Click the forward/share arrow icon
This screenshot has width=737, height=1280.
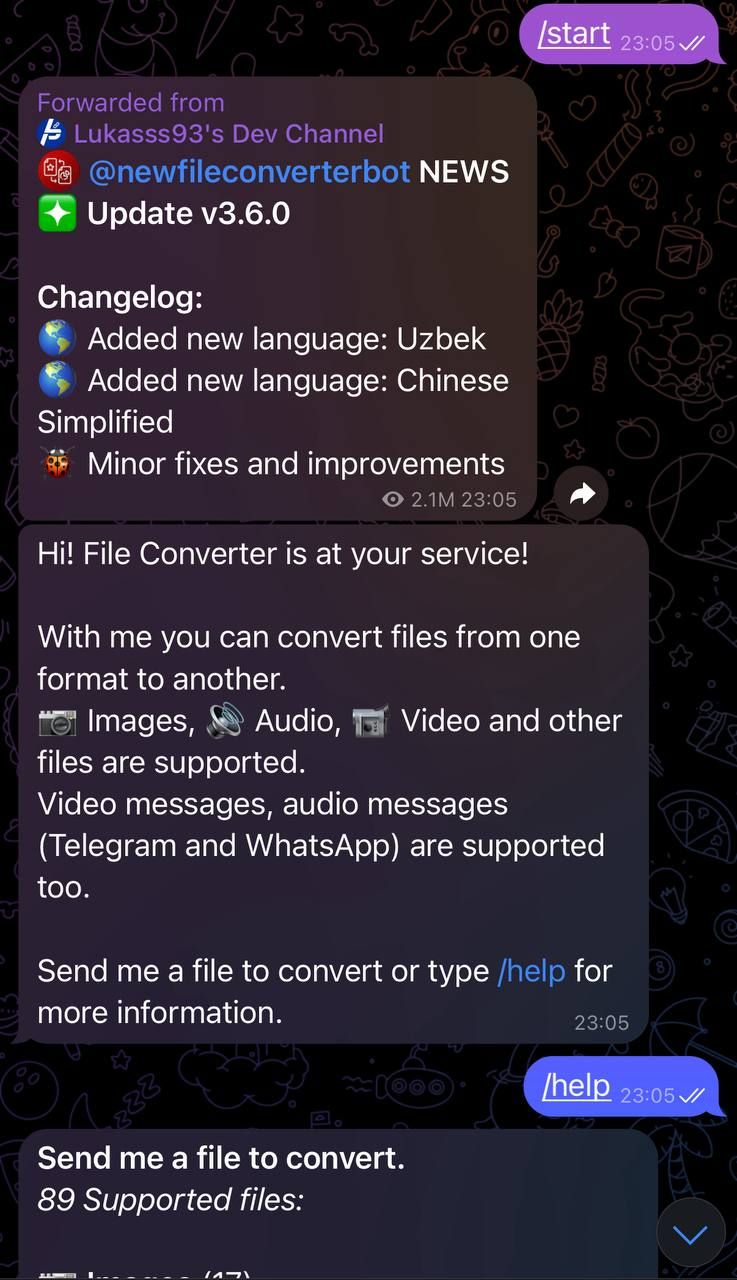pos(582,493)
